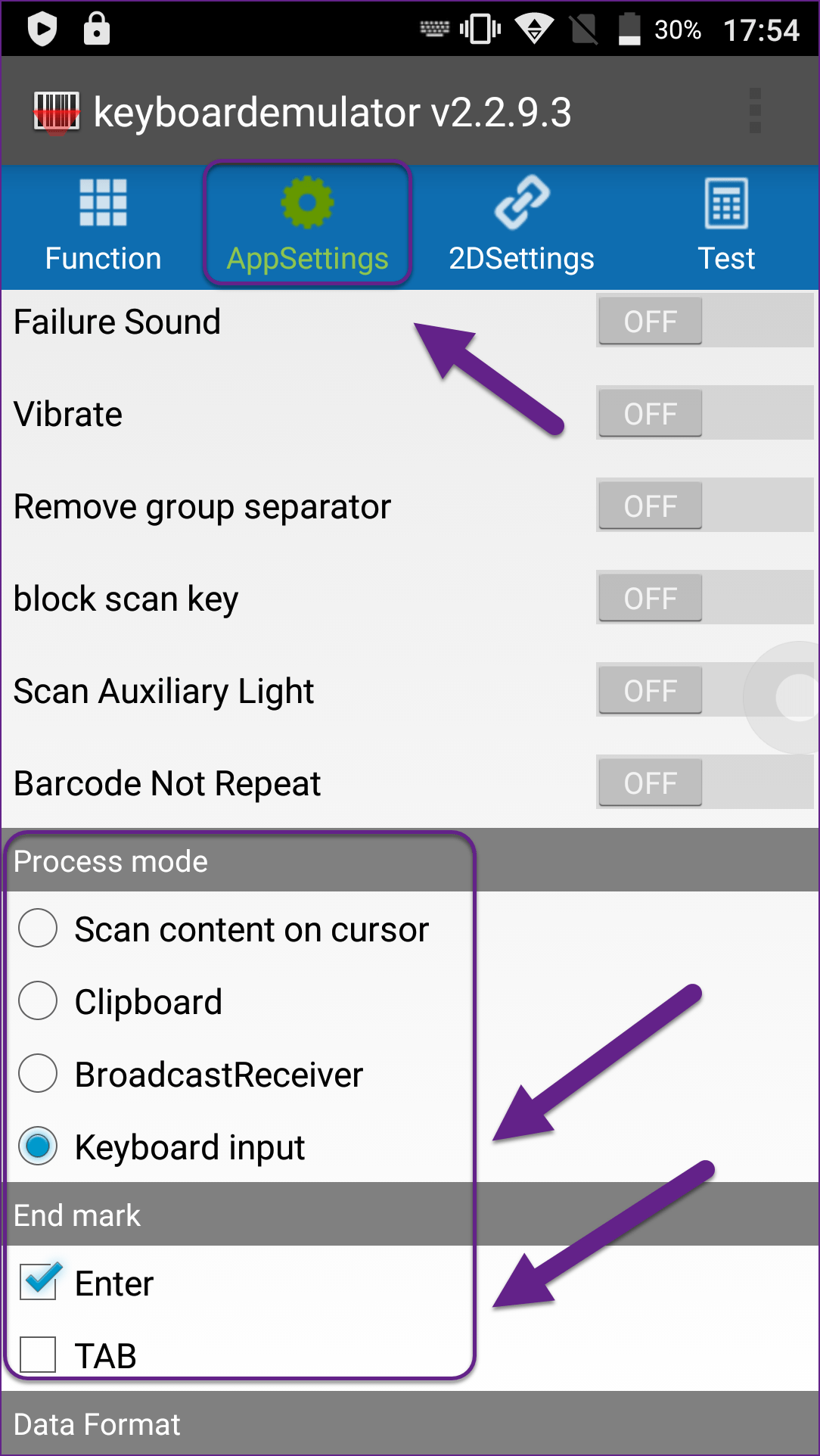Enable block scan key
Viewport: 820px width, 1456px height.
(x=704, y=599)
